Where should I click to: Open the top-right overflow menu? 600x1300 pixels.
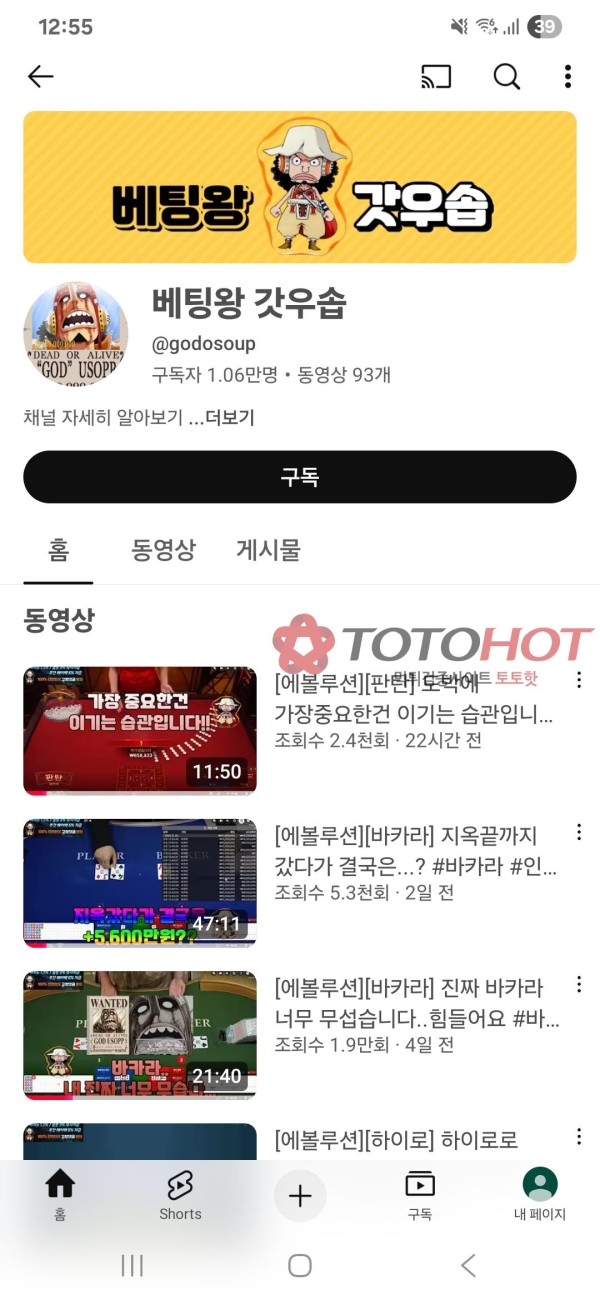pyautogui.click(x=567, y=77)
